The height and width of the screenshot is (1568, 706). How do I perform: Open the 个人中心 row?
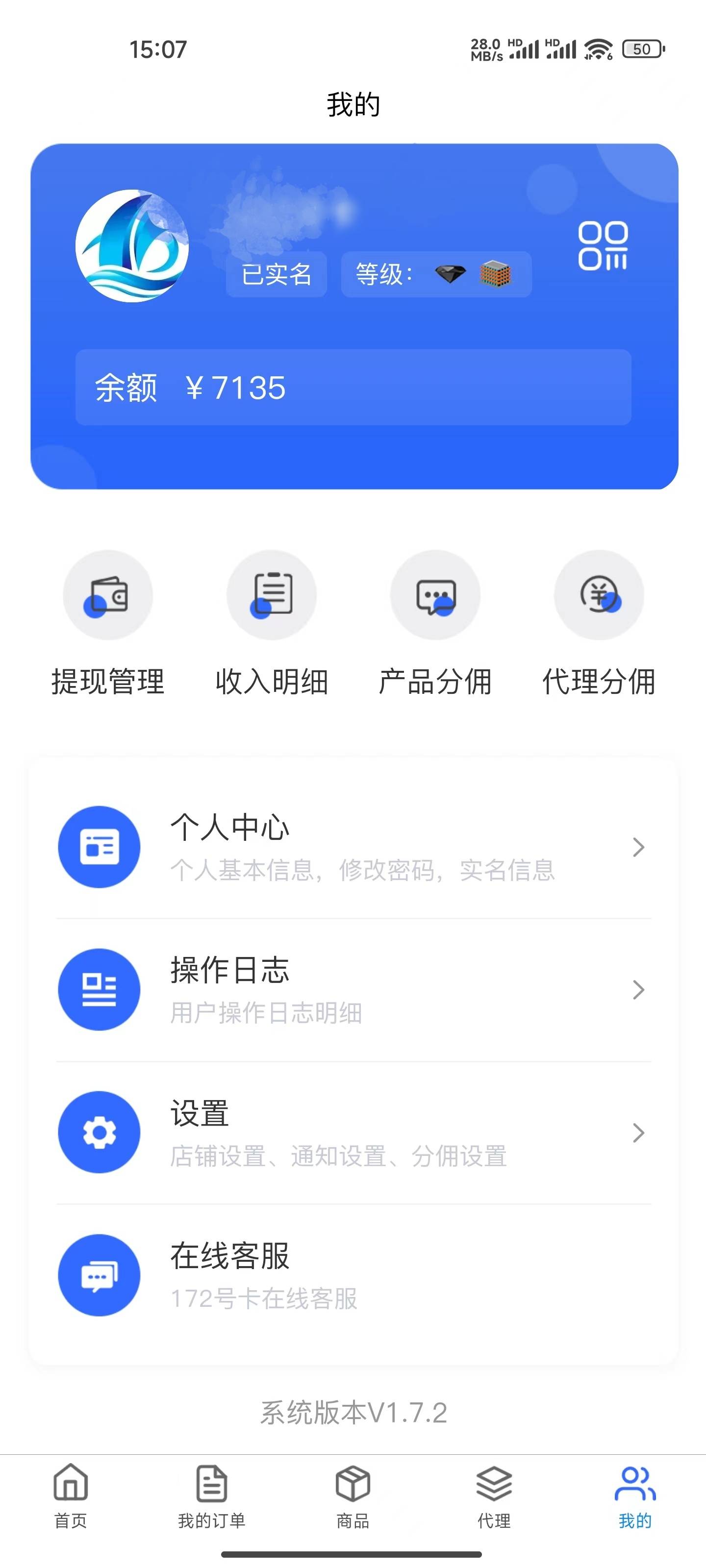pyautogui.click(x=353, y=847)
